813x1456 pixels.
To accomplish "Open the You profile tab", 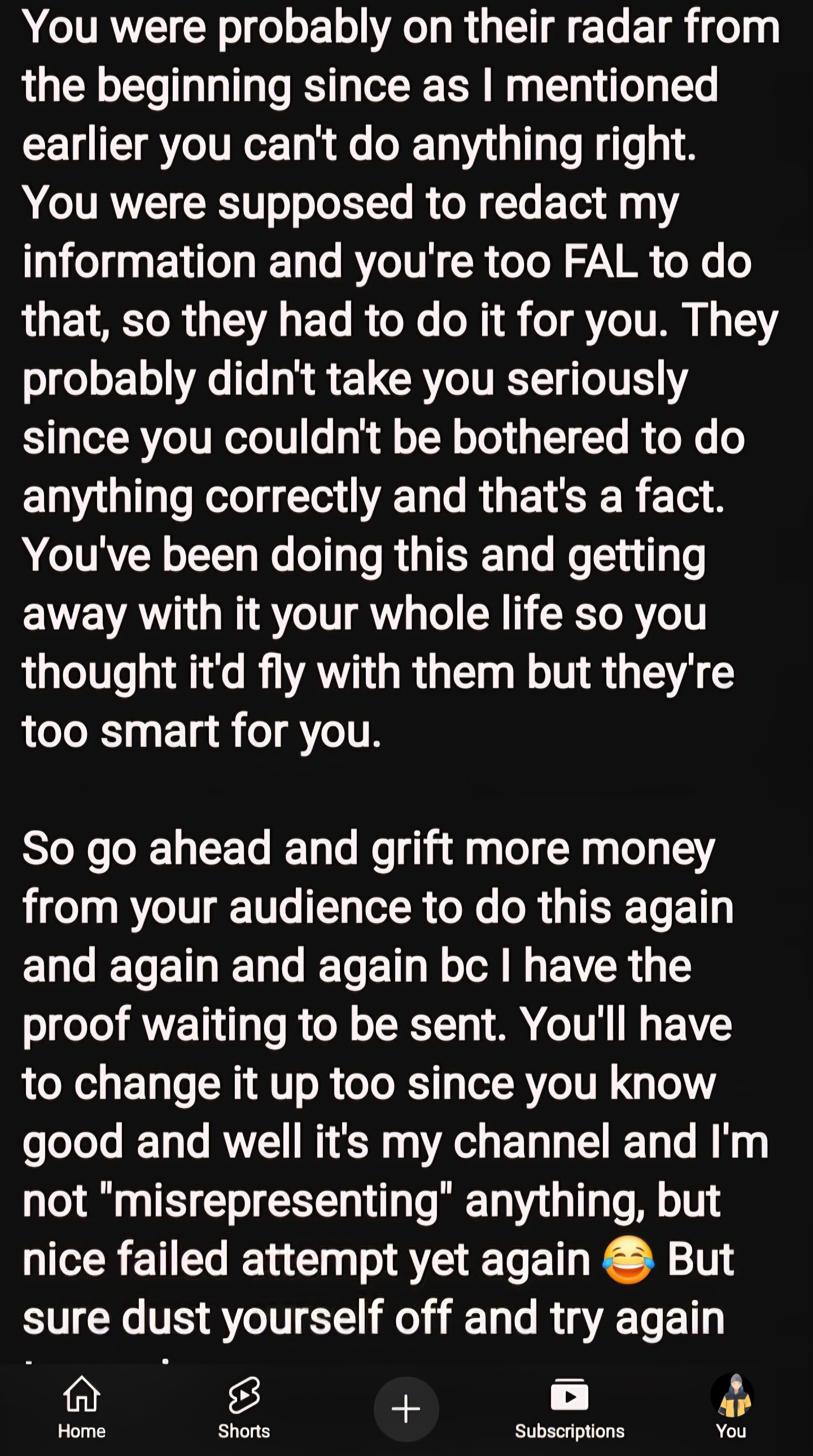I will point(732,1407).
